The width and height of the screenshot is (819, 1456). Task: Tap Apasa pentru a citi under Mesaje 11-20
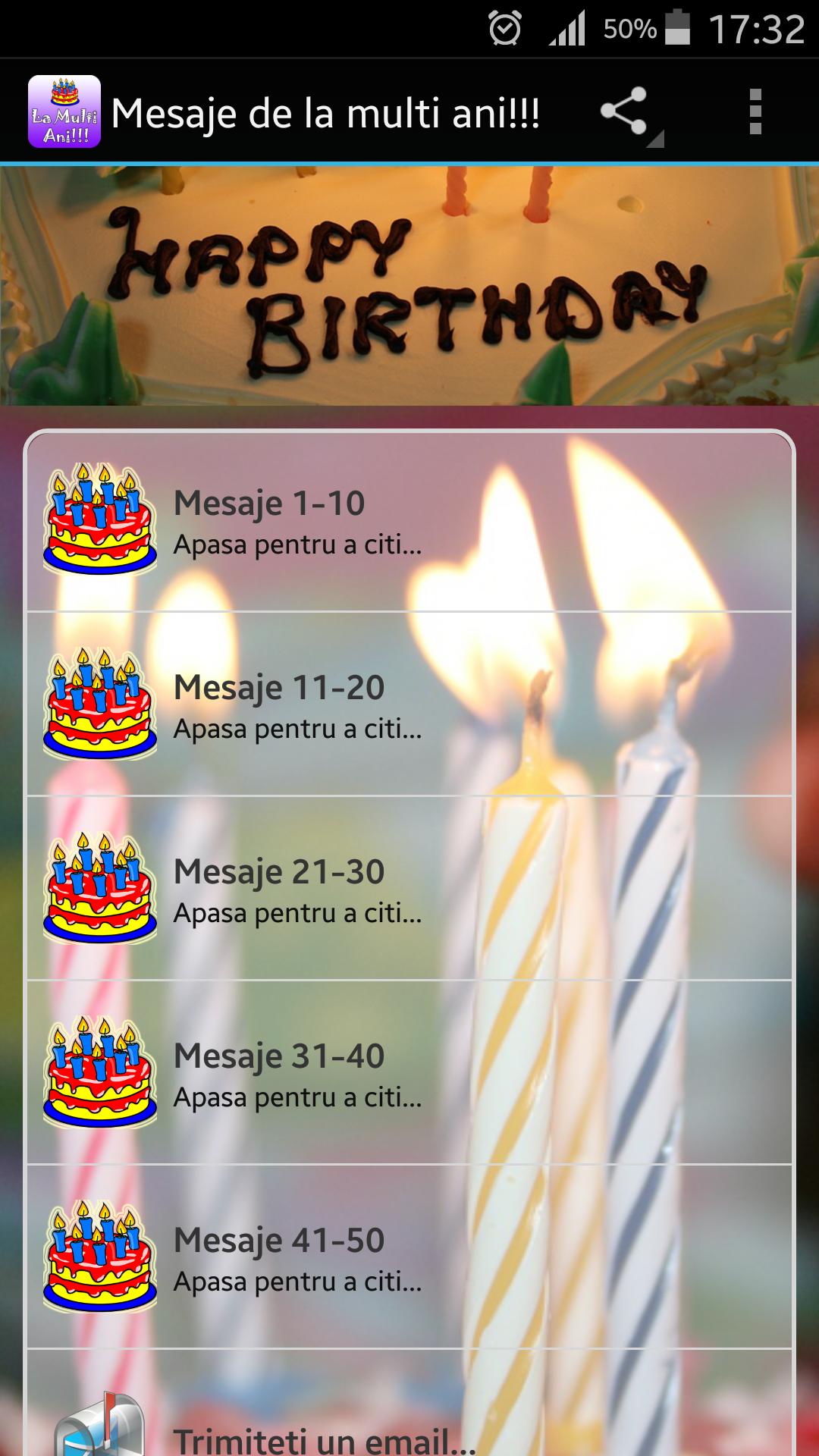pos(297,731)
